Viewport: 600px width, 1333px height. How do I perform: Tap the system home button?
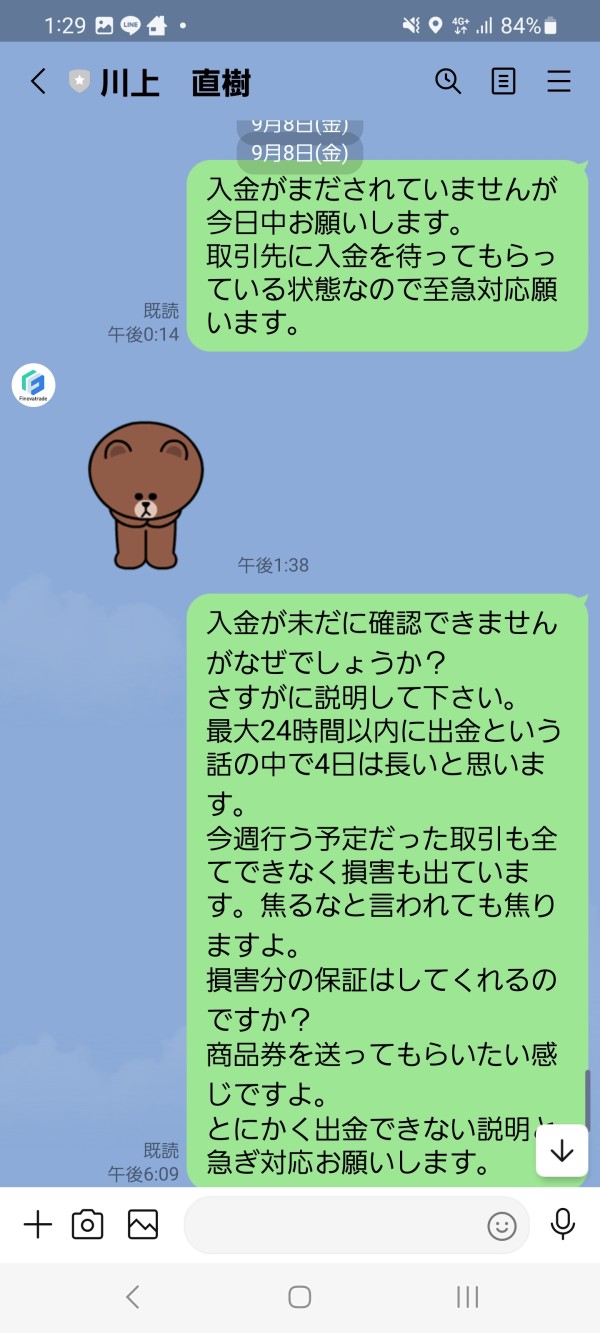click(299, 1297)
